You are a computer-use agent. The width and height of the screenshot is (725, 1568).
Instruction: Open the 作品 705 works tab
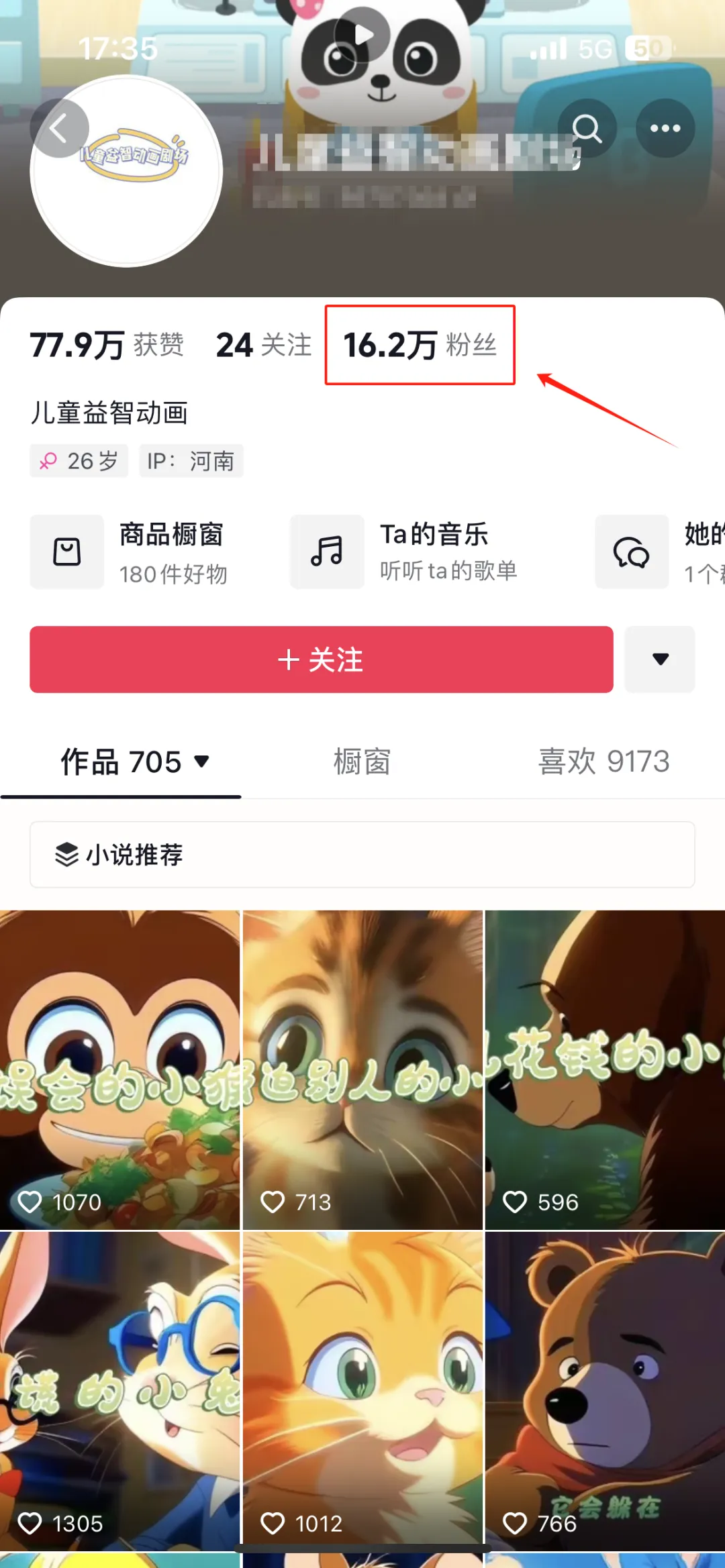[x=134, y=762]
